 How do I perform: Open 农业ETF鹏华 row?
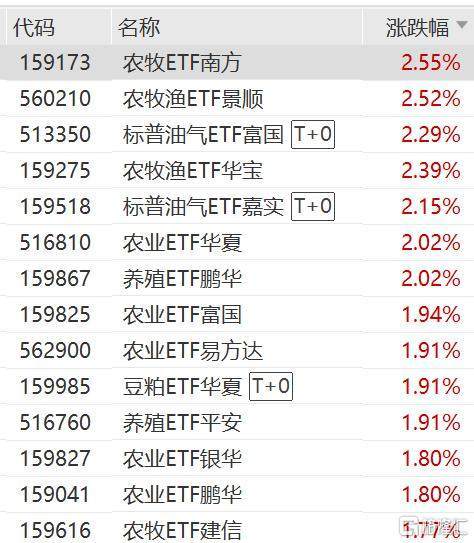click(237, 495)
